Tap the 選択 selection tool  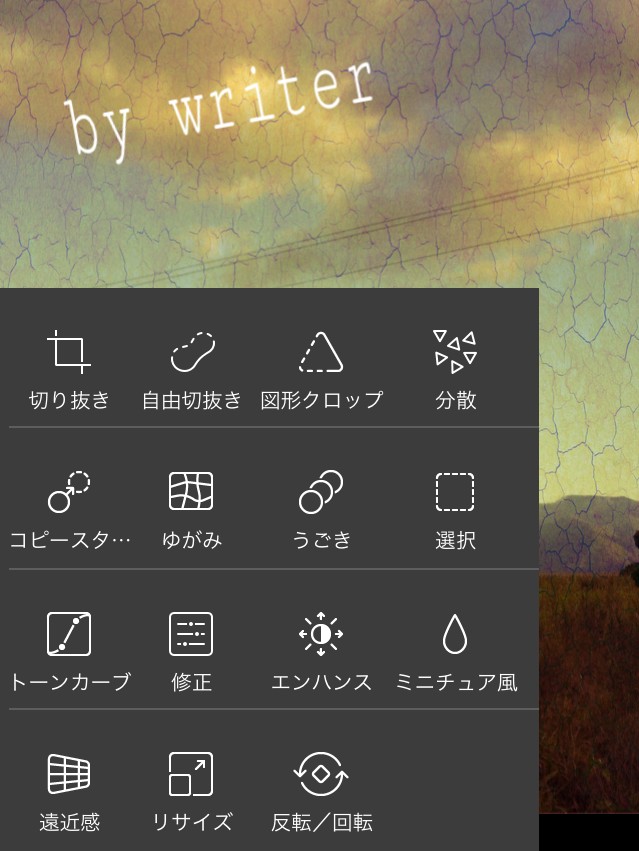click(455, 508)
